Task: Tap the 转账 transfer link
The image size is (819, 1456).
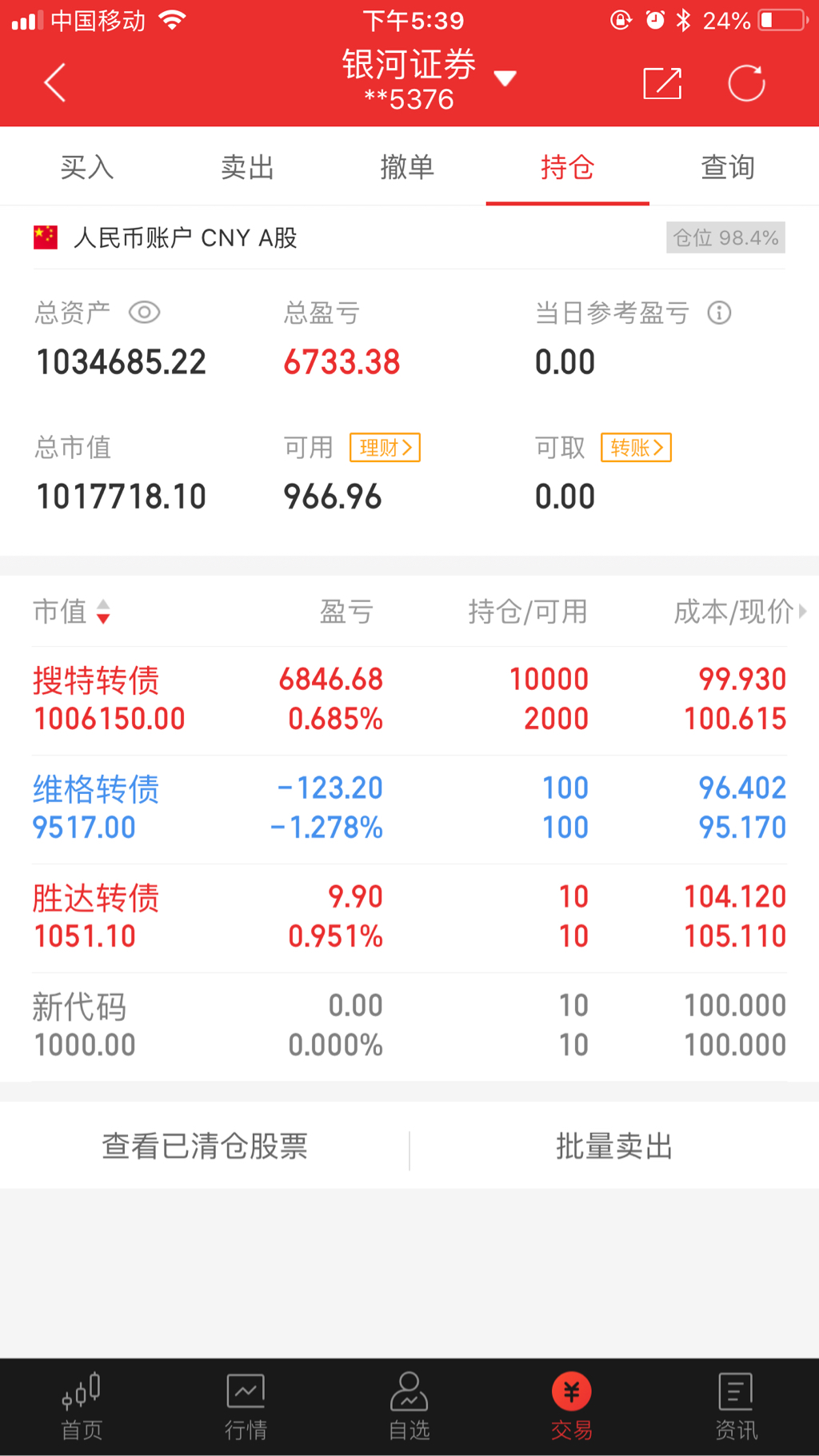Action: [x=636, y=448]
